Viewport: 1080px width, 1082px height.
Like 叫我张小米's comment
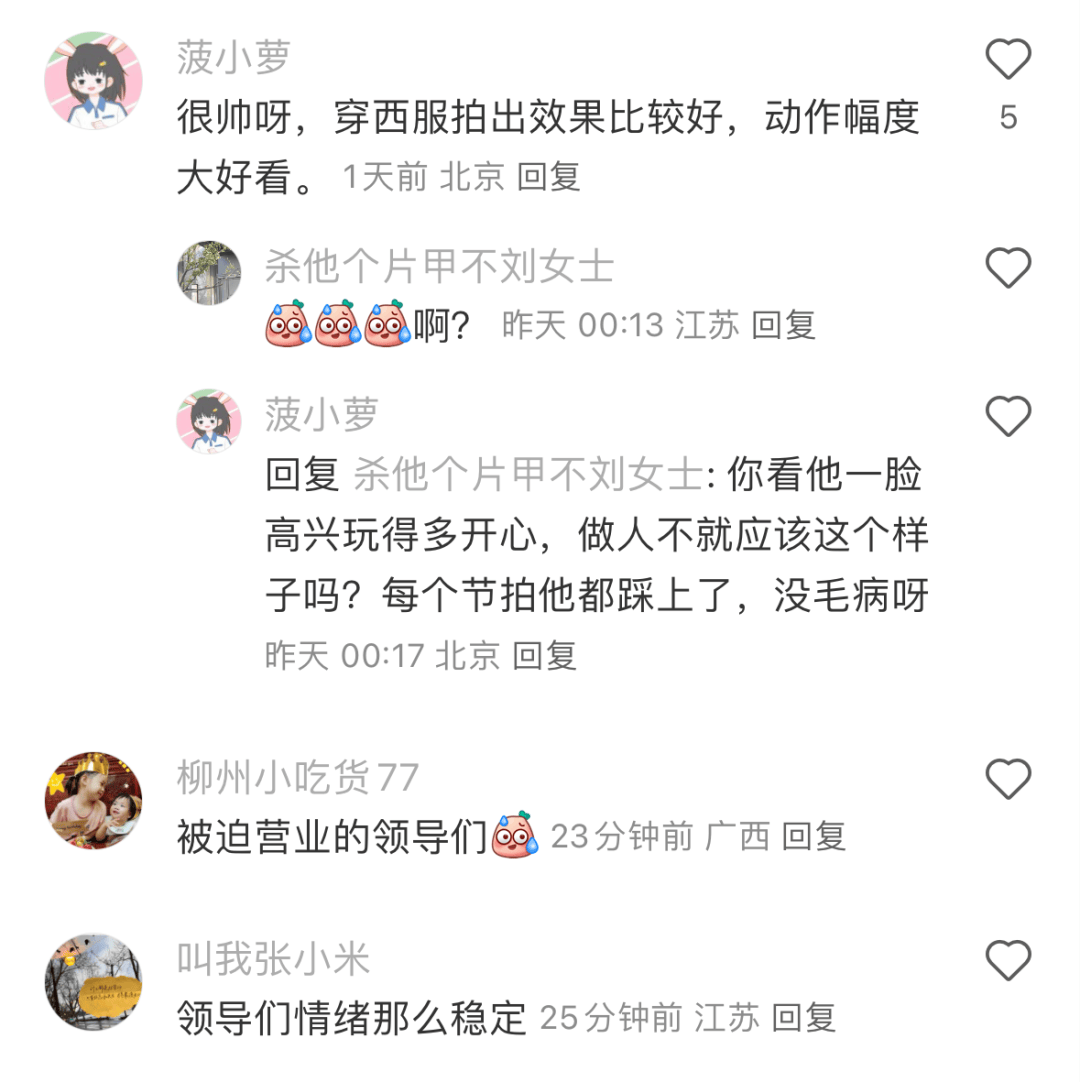[x=1008, y=961]
